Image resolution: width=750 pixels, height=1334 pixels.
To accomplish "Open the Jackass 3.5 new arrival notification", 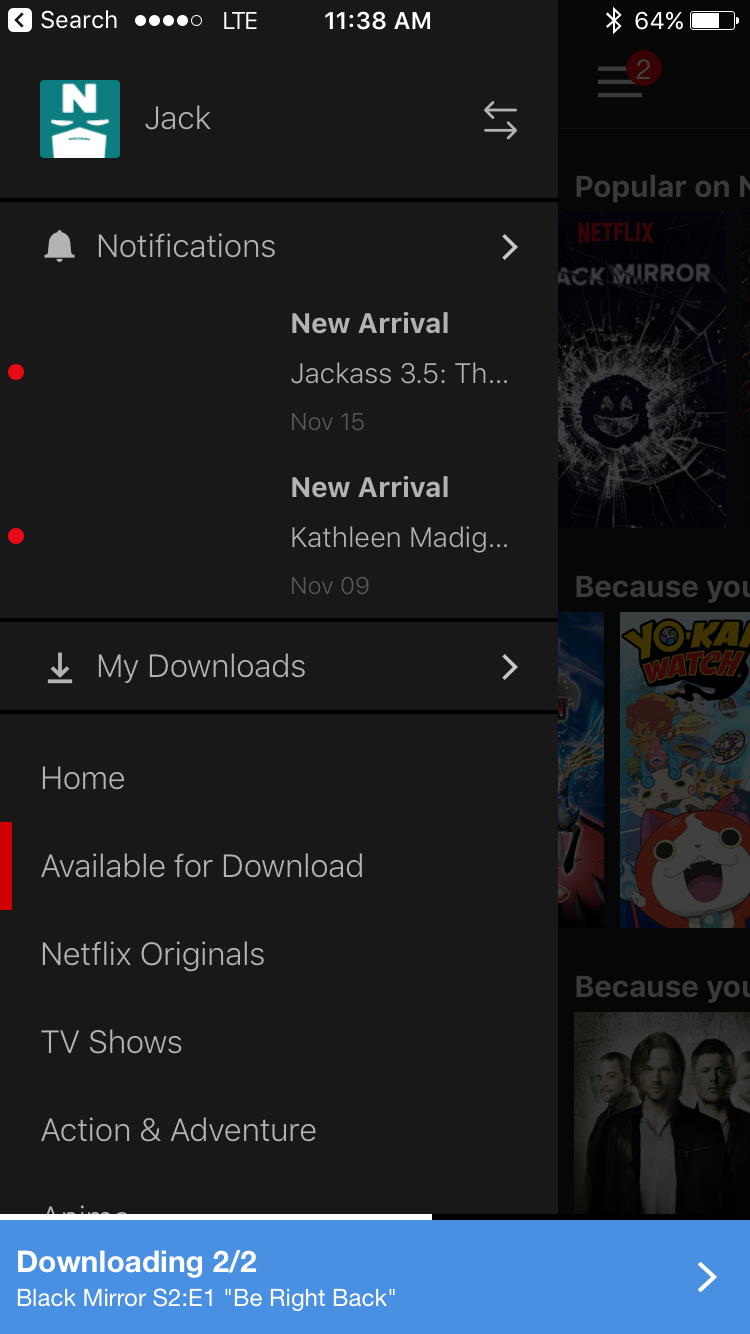I will (279, 372).
